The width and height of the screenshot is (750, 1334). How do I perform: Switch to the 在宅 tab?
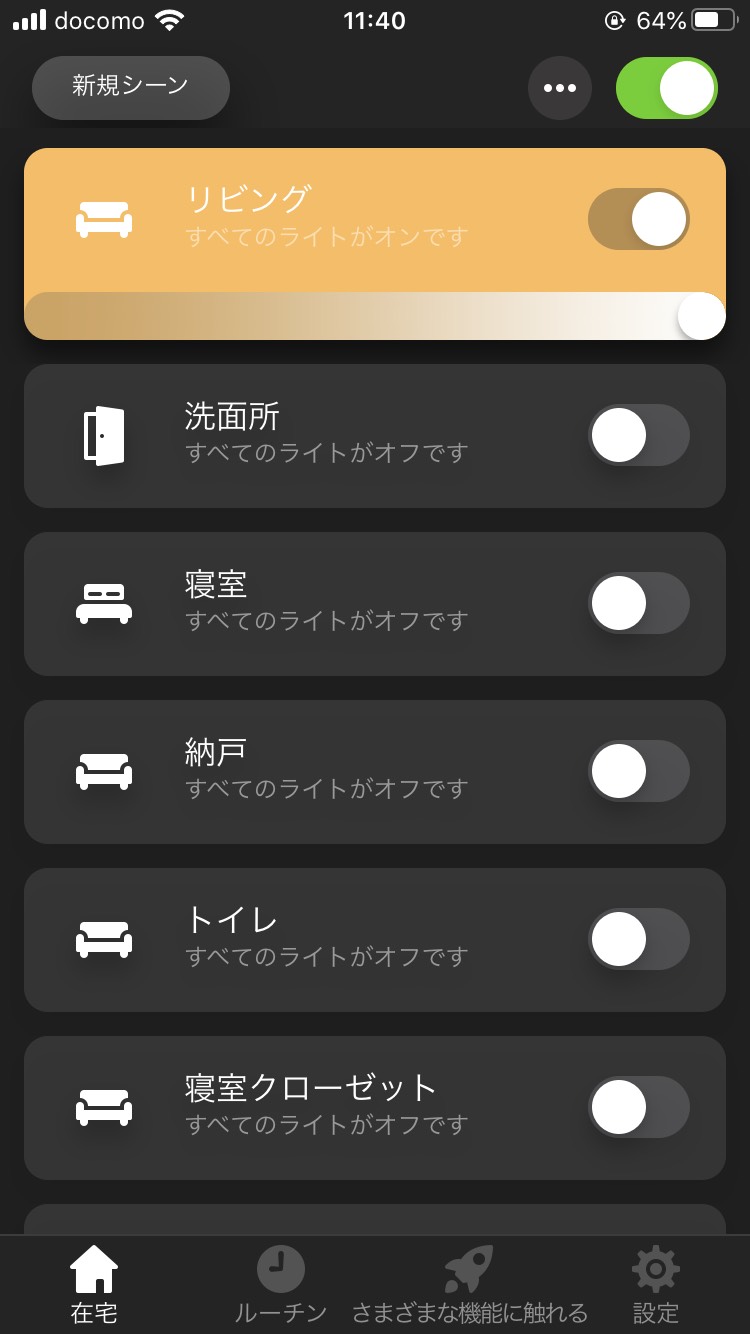tap(94, 1285)
